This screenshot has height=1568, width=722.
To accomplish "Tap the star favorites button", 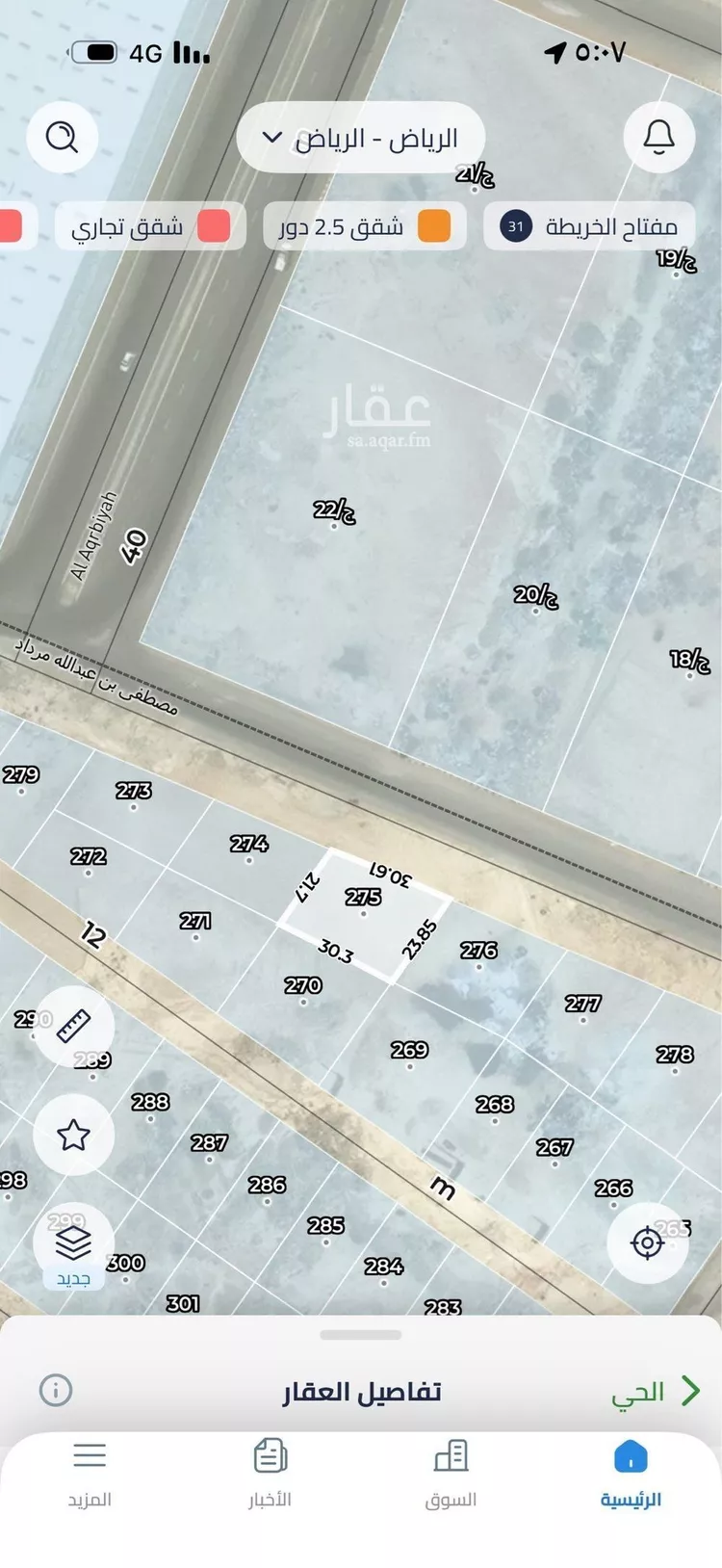I will click(x=74, y=1136).
